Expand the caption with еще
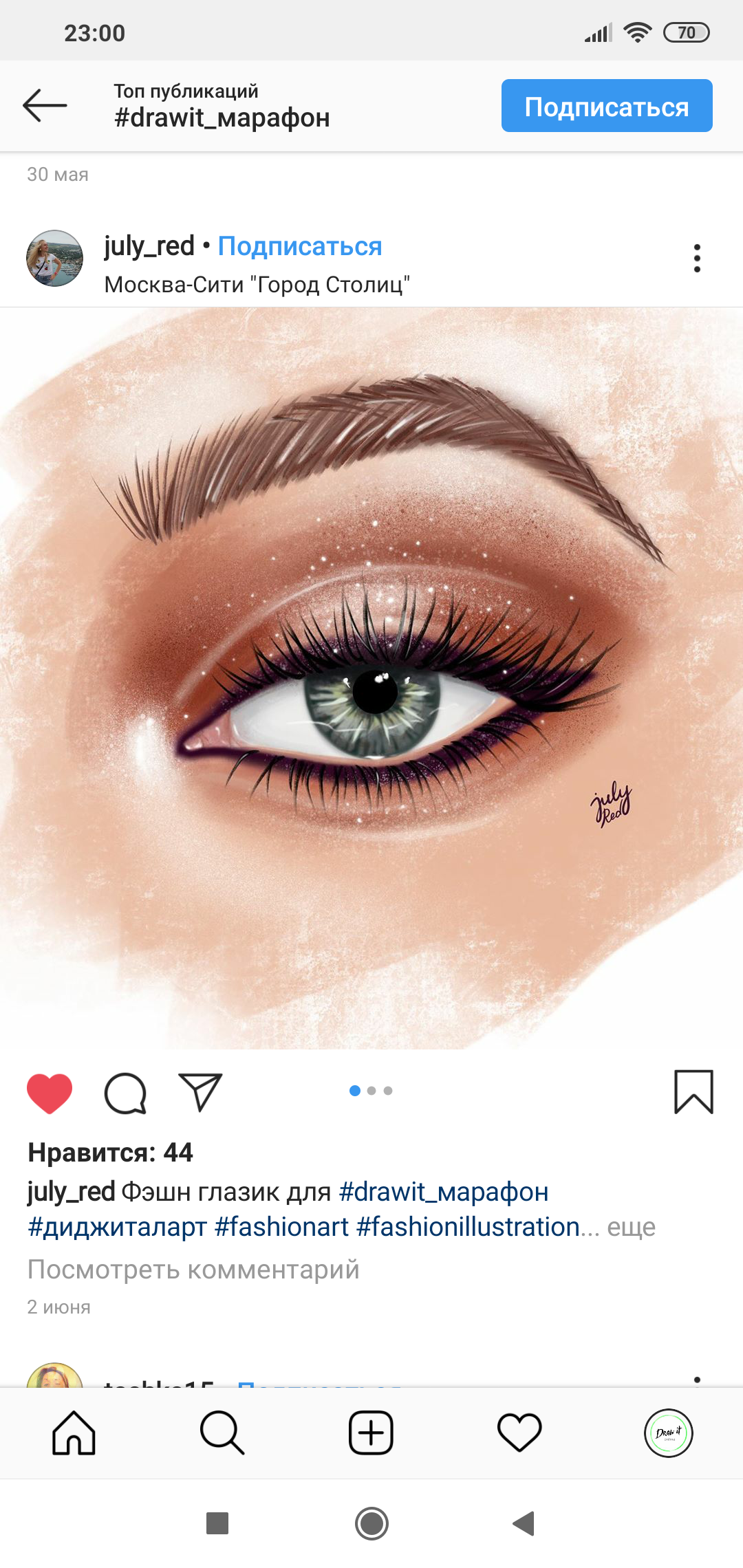The height and width of the screenshot is (1568, 743). pyautogui.click(x=631, y=1227)
